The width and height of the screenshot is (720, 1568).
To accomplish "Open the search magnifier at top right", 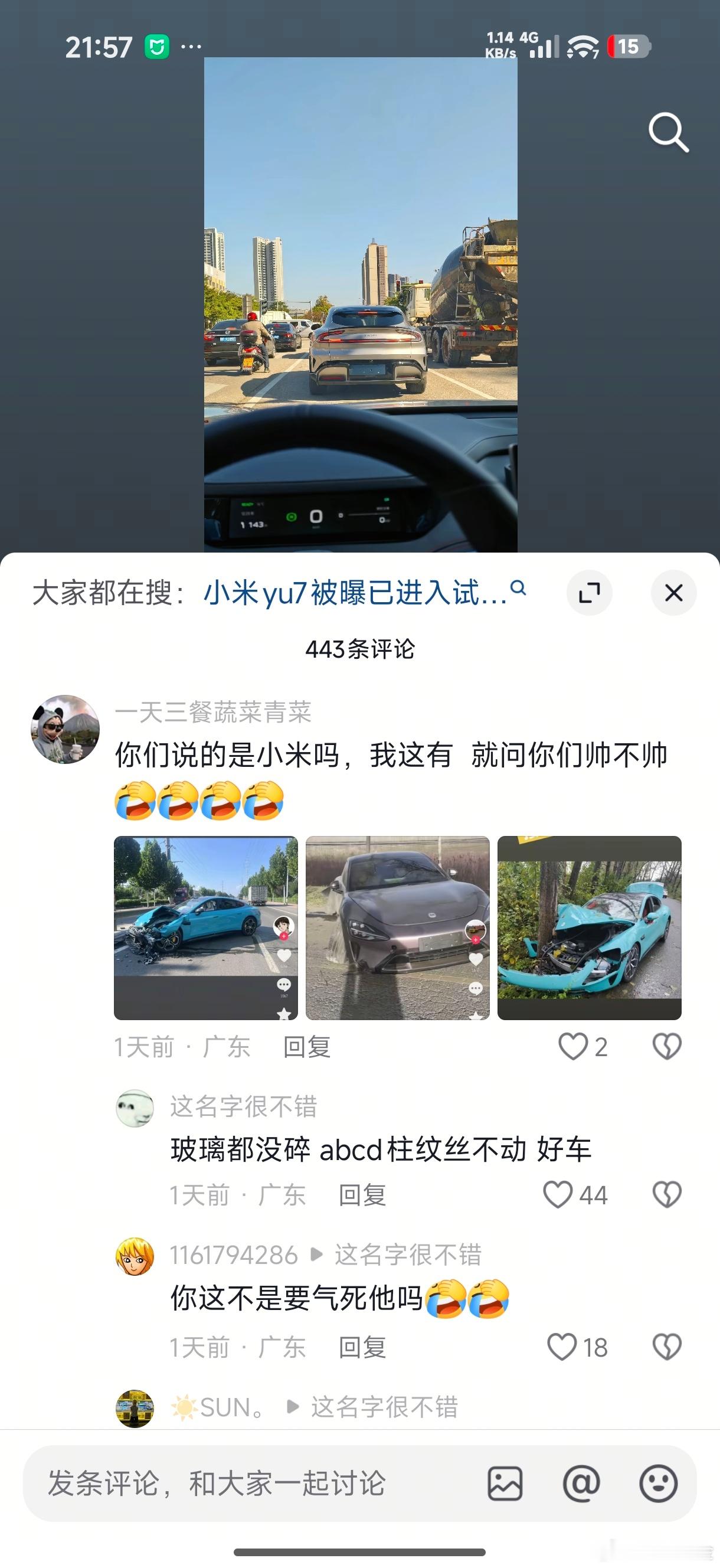I will click(x=667, y=133).
